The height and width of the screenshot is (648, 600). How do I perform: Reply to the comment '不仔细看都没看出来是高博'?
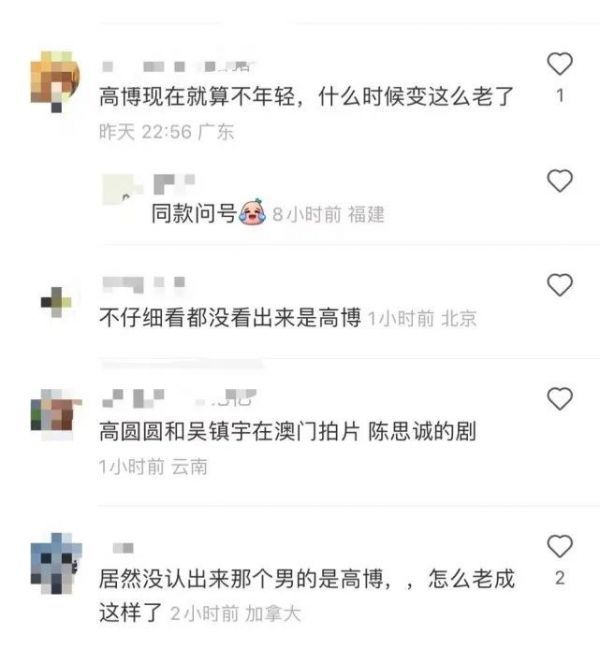pos(231,319)
